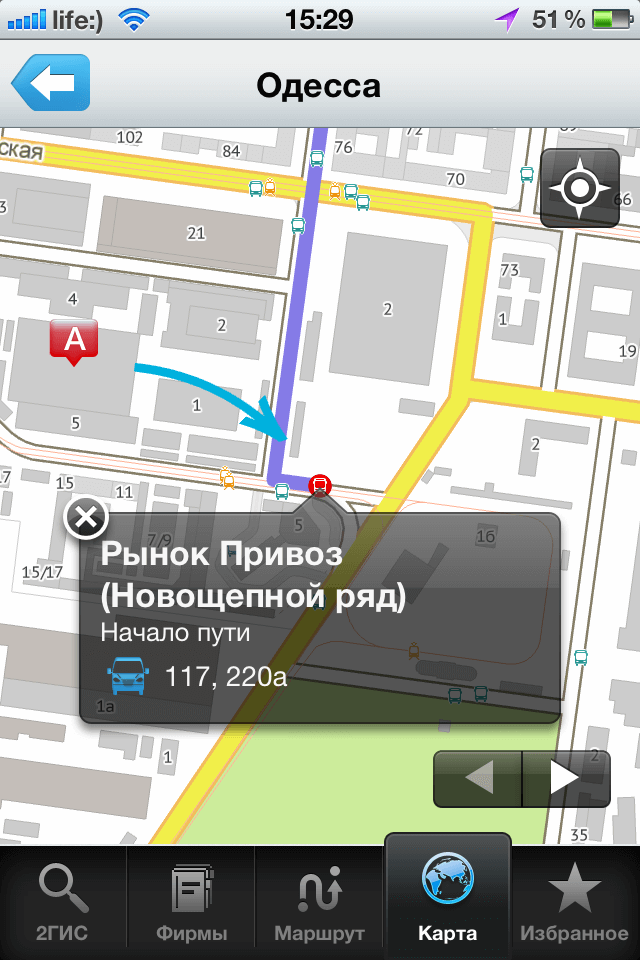The height and width of the screenshot is (960, 640).
Task: Go to the previous route step
Action: point(478,778)
